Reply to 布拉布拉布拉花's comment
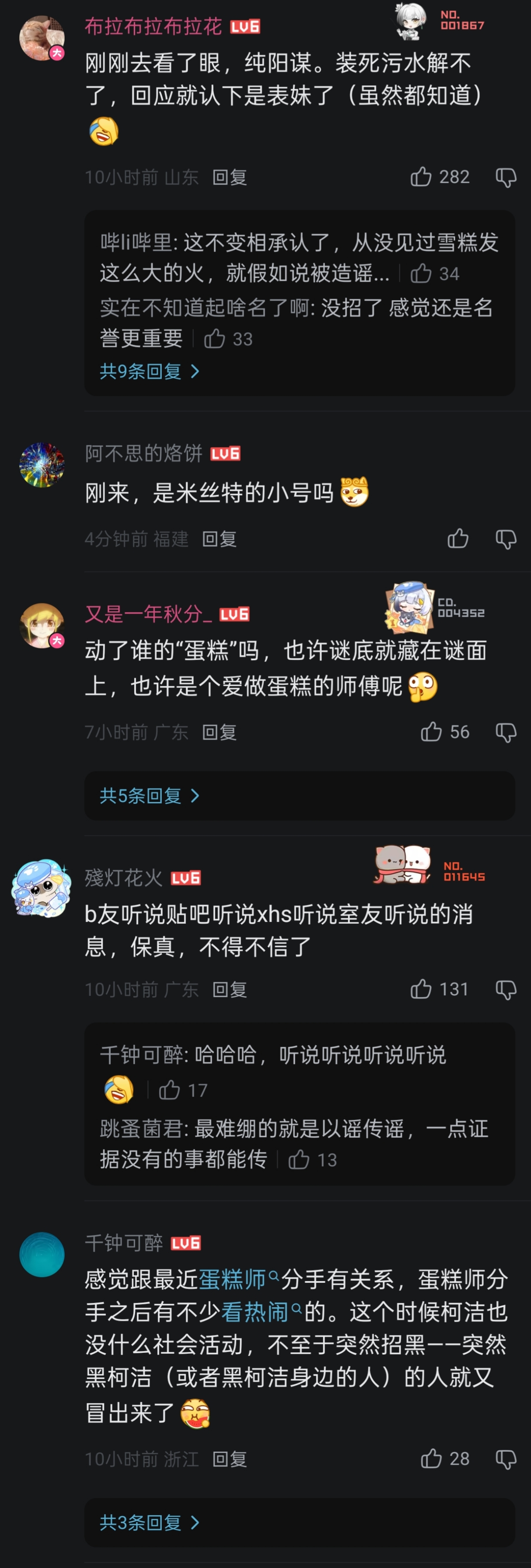The image size is (531, 1568). 229,177
